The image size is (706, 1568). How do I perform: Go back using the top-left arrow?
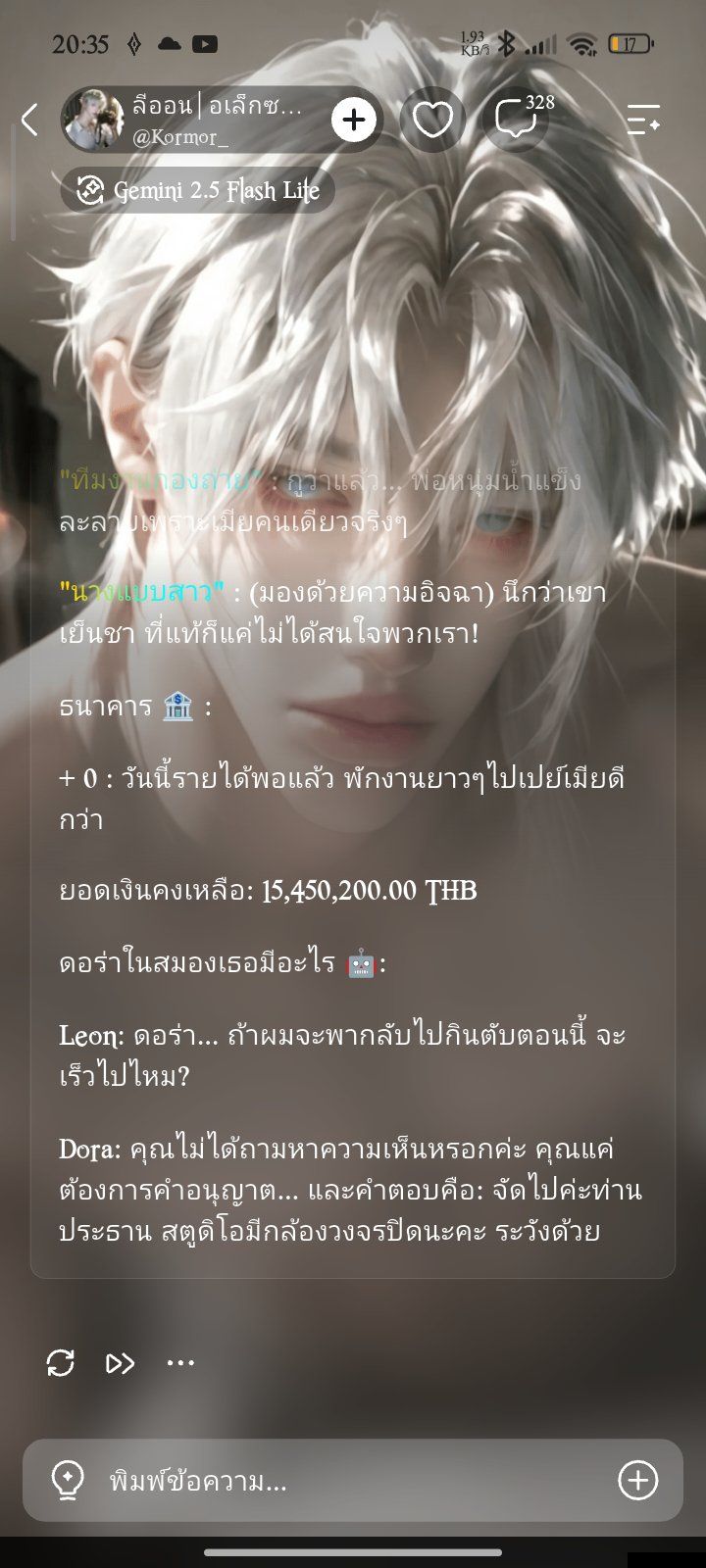29,120
